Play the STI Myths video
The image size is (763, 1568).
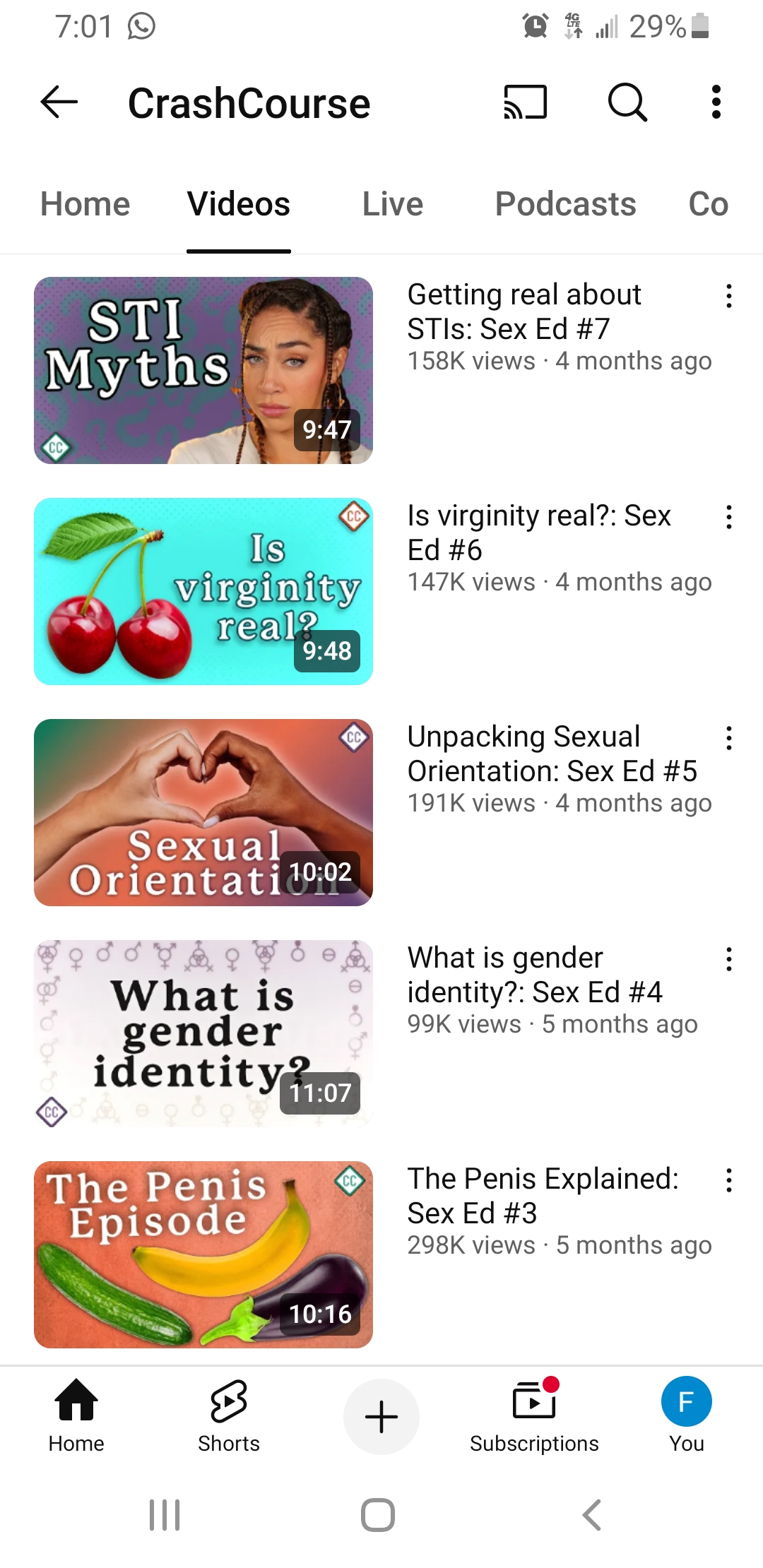pos(203,370)
